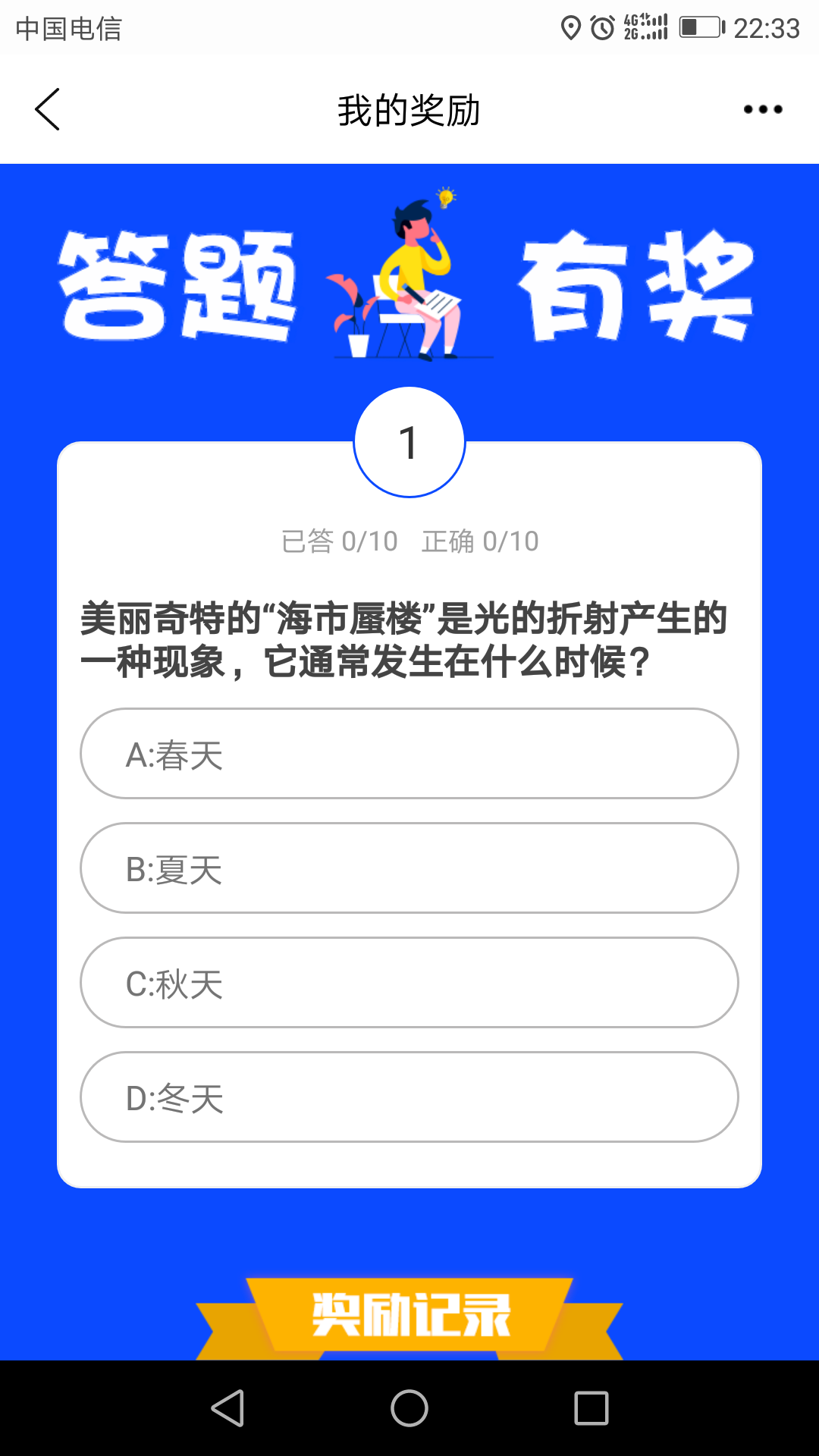Open the three-dot overflow menu
The height and width of the screenshot is (1456, 819).
762,109
